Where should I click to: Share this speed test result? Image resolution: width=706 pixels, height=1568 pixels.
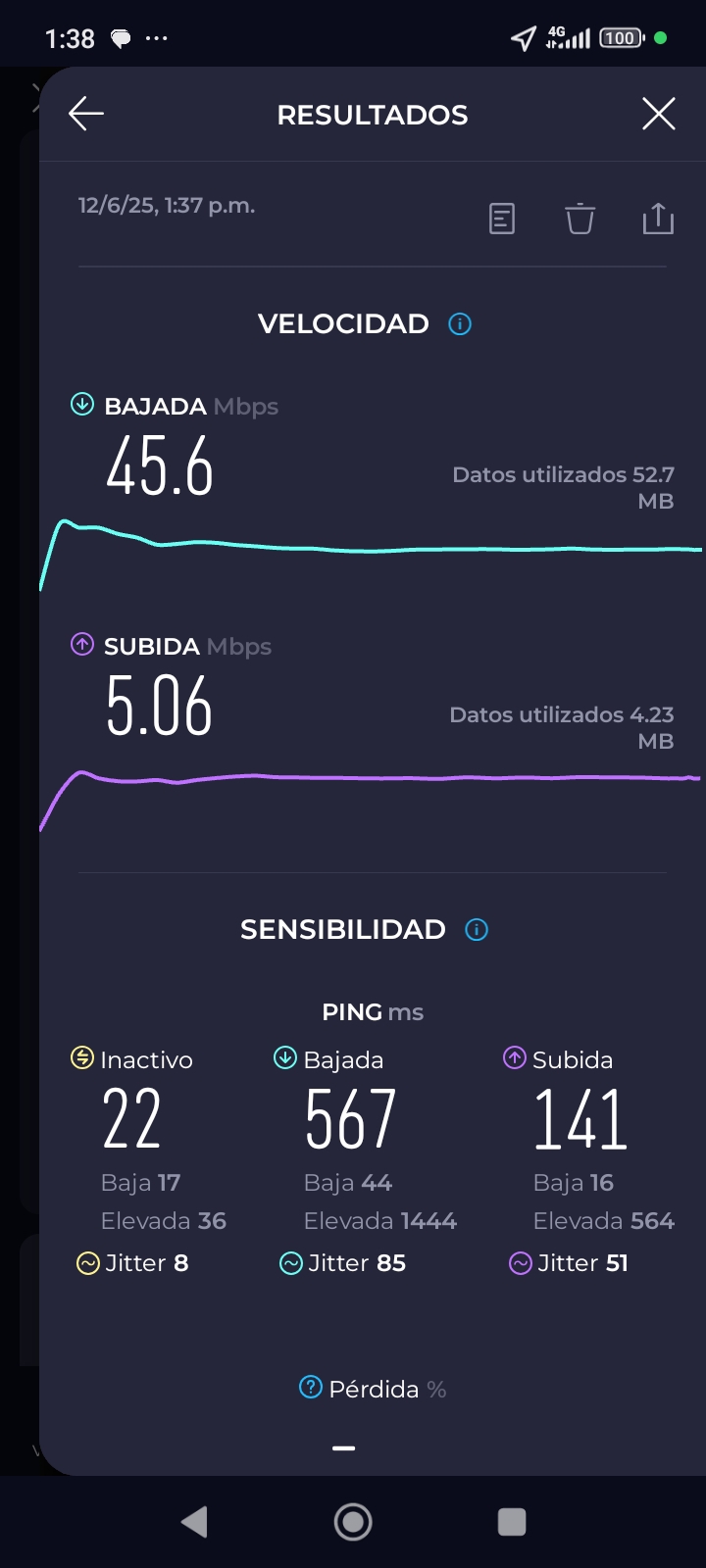pyautogui.click(x=658, y=219)
